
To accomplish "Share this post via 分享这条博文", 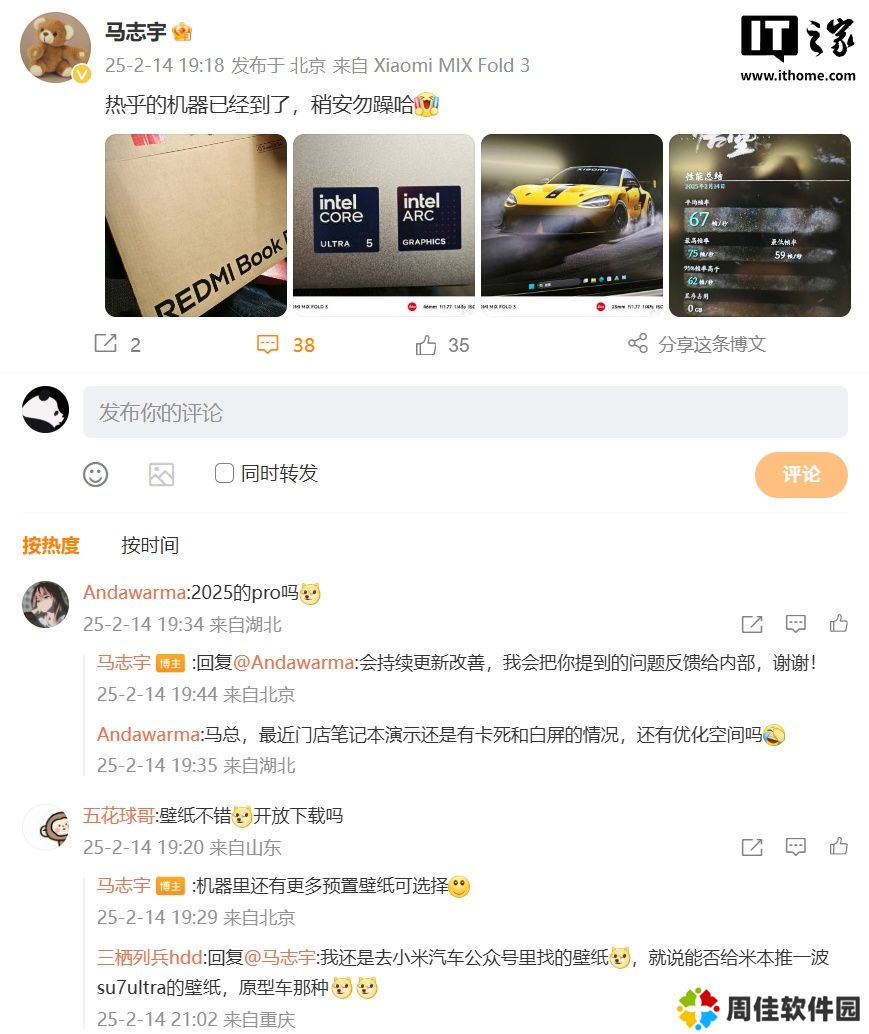I will point(696,344).
